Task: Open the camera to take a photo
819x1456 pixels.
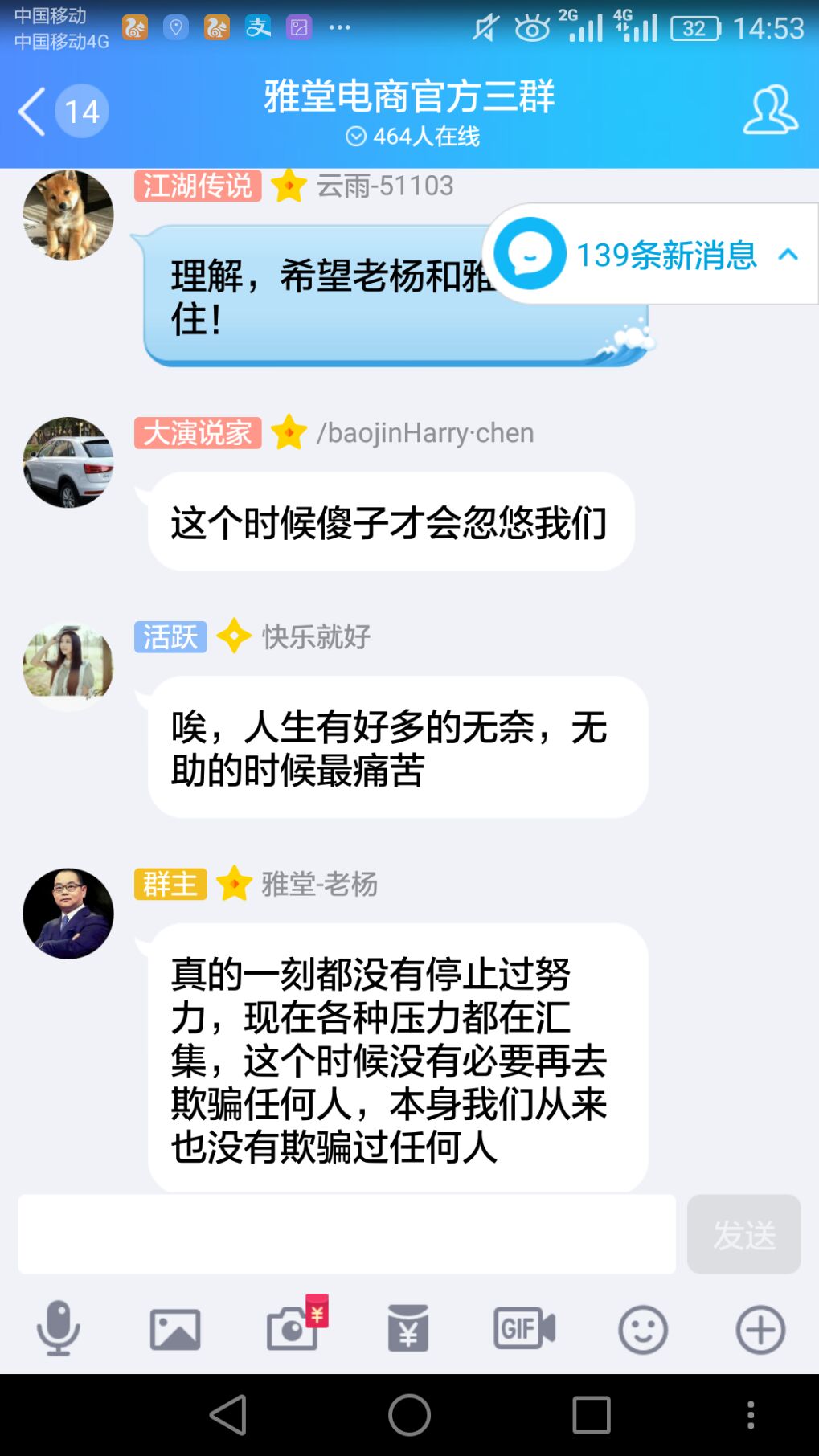Action: [293, 1329]
